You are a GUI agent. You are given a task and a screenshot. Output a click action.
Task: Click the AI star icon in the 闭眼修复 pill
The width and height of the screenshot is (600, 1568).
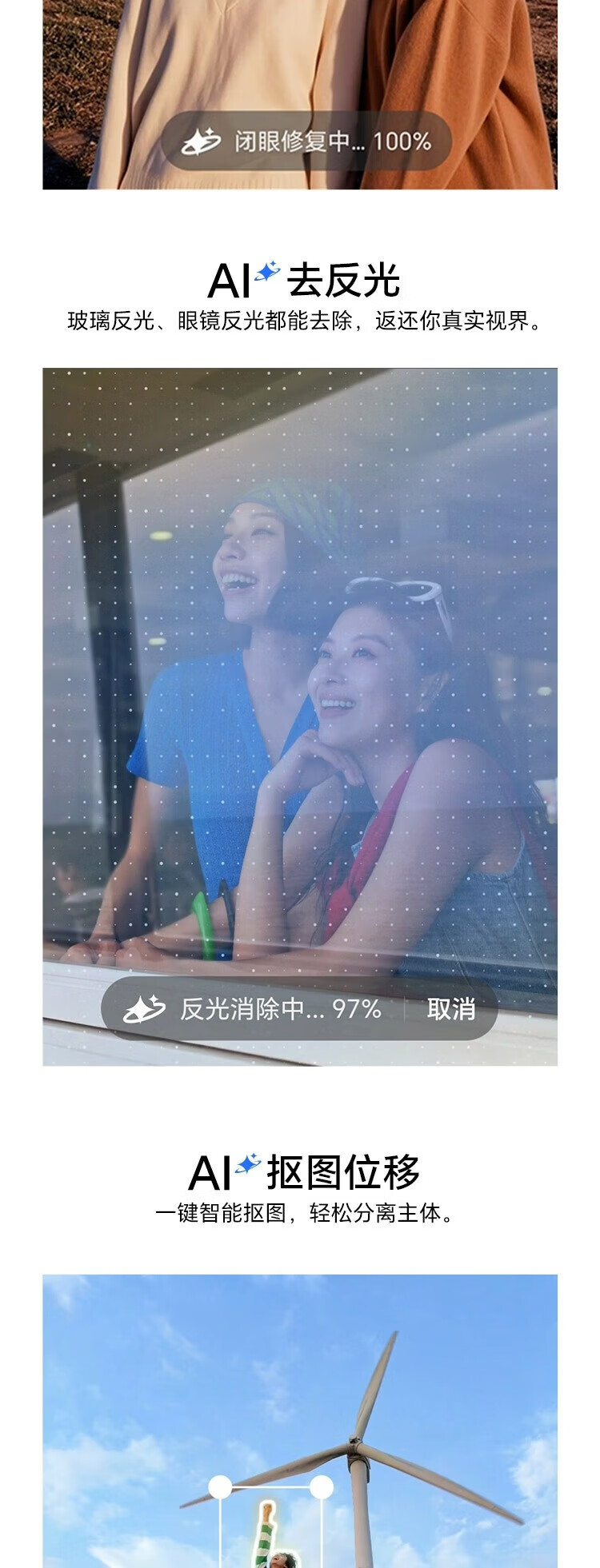[202, 139]
